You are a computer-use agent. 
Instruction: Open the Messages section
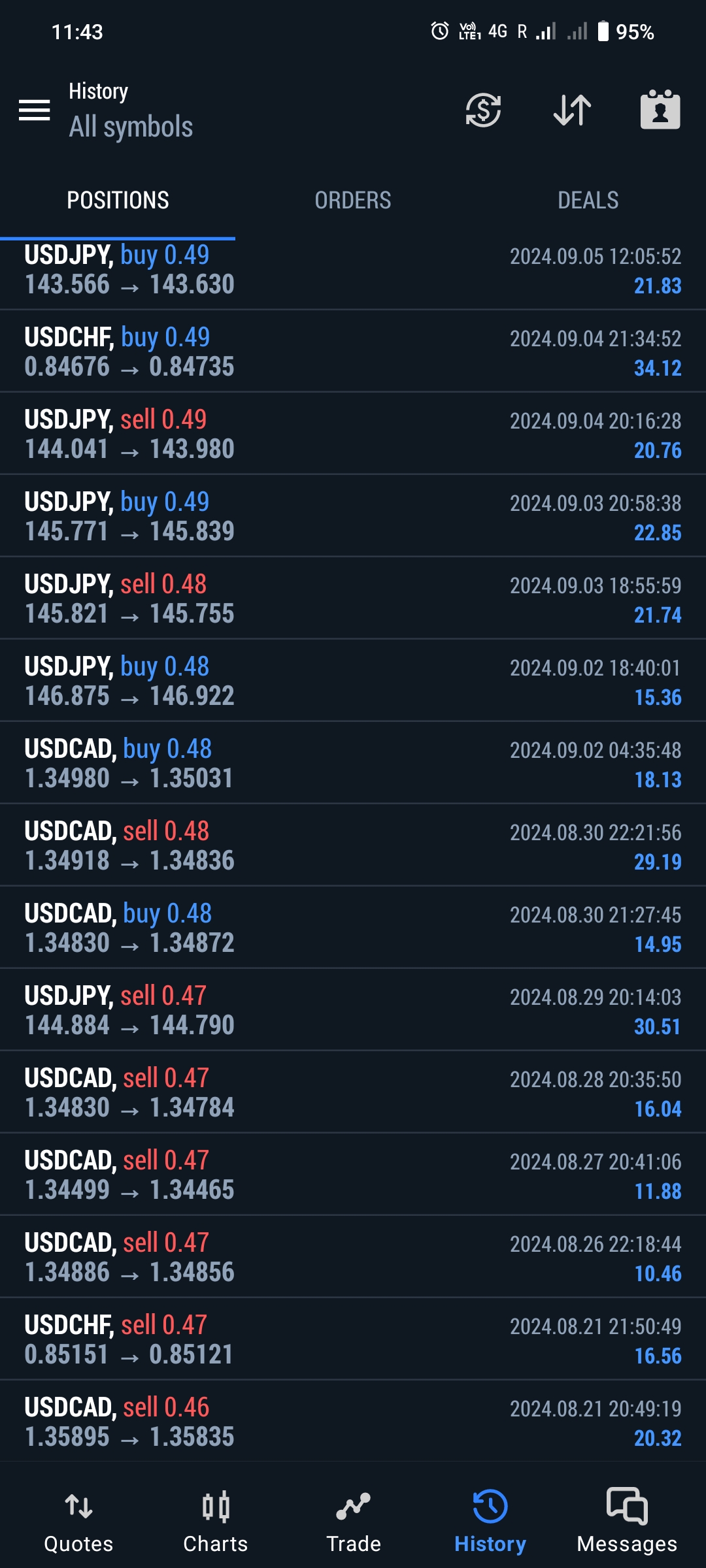pyautogui.click(x=627, y=1522)
